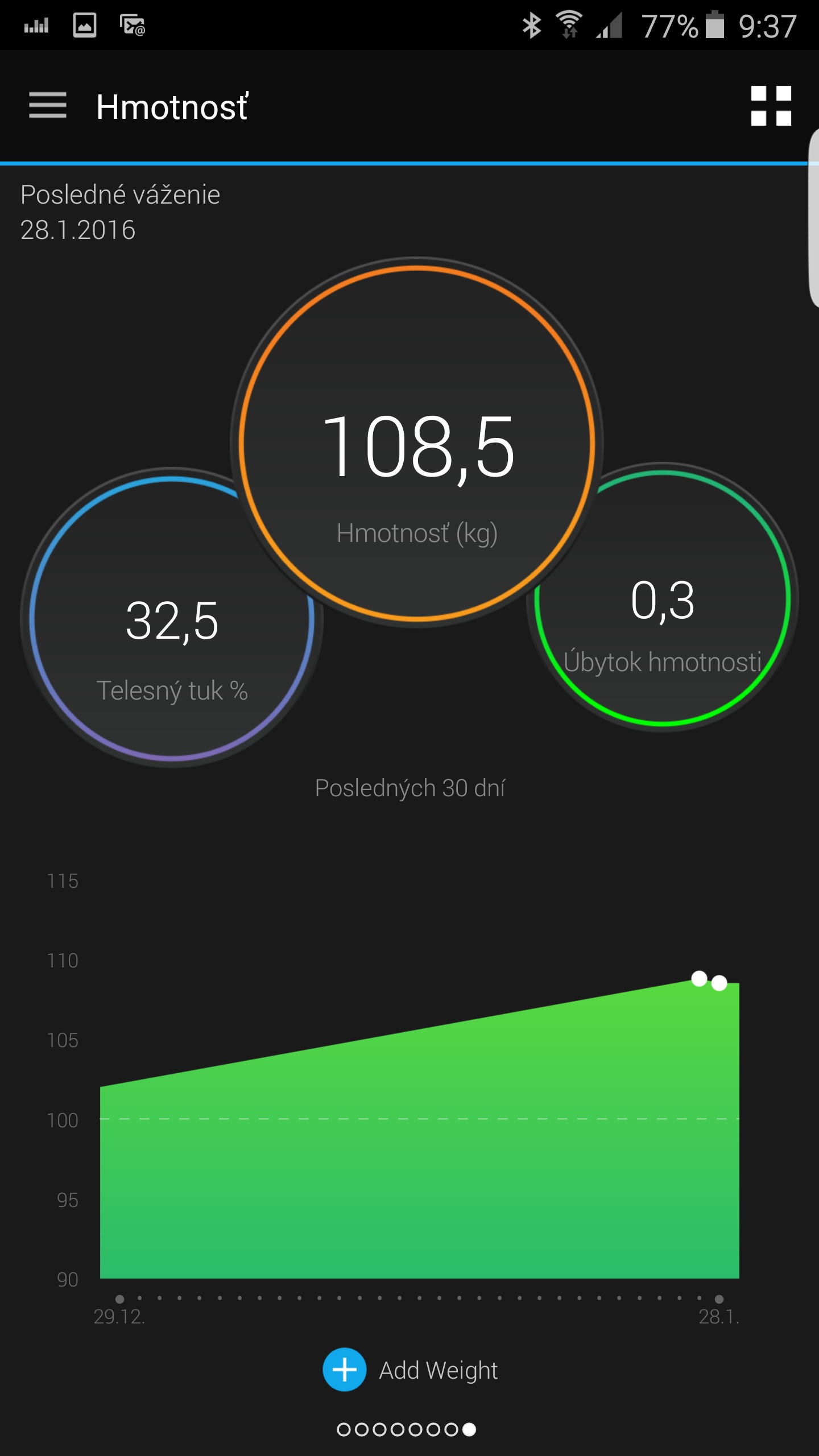The width and height of the screenshot is (819, 1456).
Task: Open the hamburger navigation menu
Action: [x=48, y=106]
